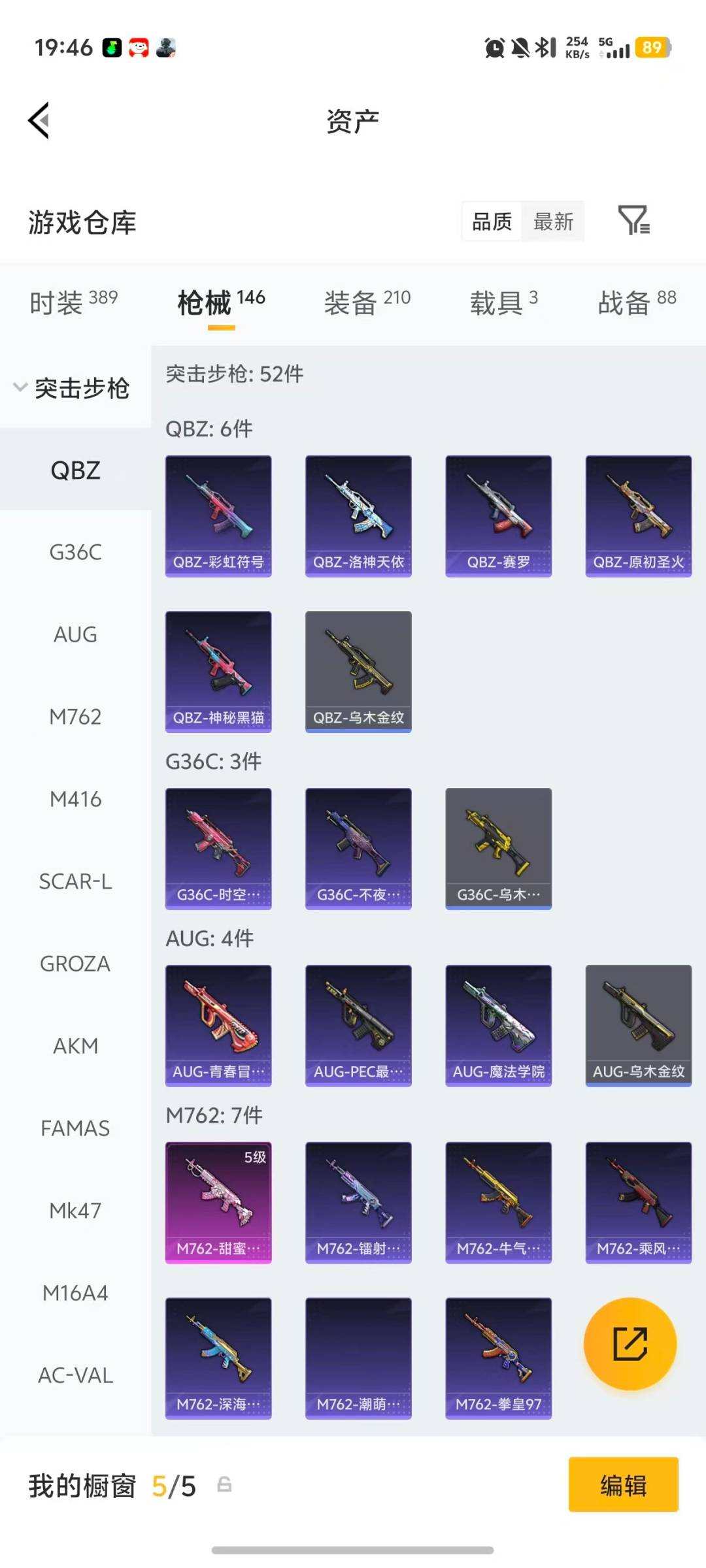Viewport: 706px width, 1568px height.
Task: Open the QBZ-乌木金纹 skin
Action: (x=358, y=672)
